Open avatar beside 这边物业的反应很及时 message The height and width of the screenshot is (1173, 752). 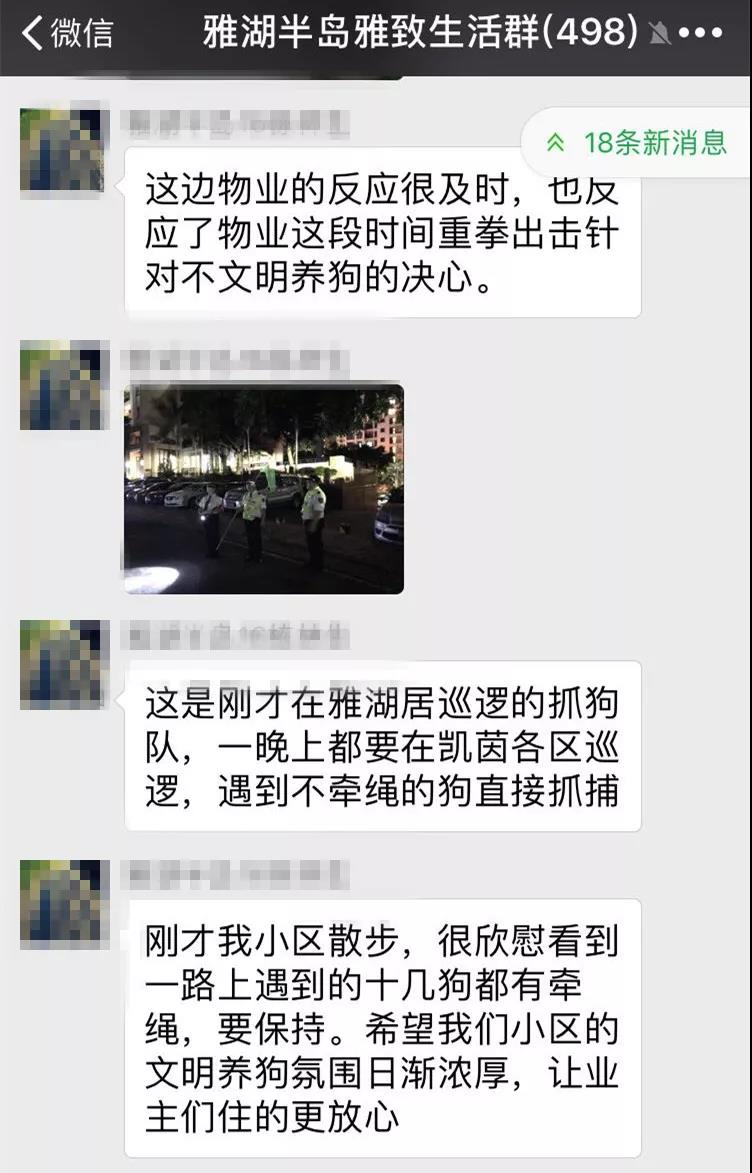[62, 150]
